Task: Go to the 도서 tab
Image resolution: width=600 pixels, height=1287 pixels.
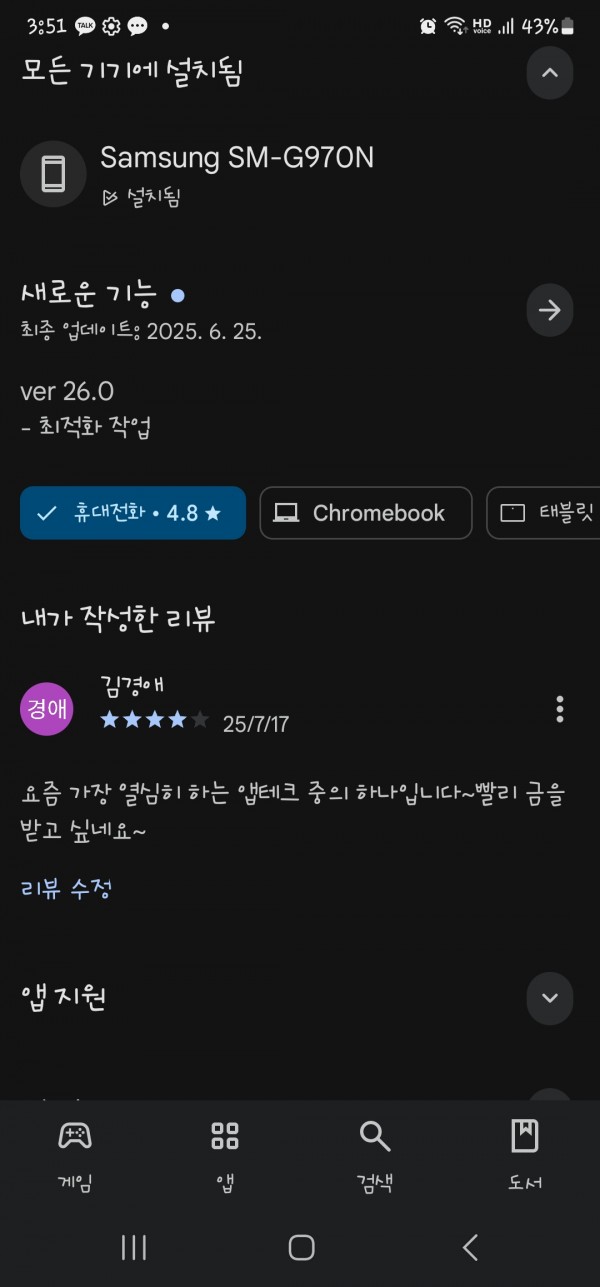Action: tap(525, 1155)
